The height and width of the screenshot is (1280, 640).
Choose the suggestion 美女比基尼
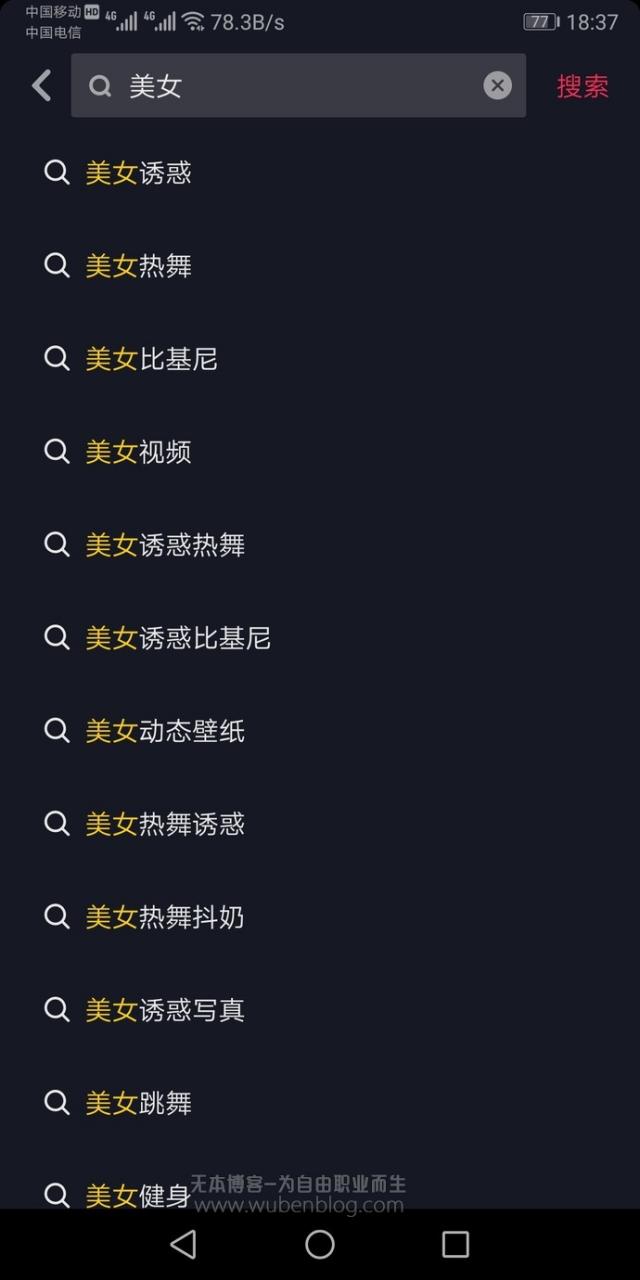pos(151,359)
